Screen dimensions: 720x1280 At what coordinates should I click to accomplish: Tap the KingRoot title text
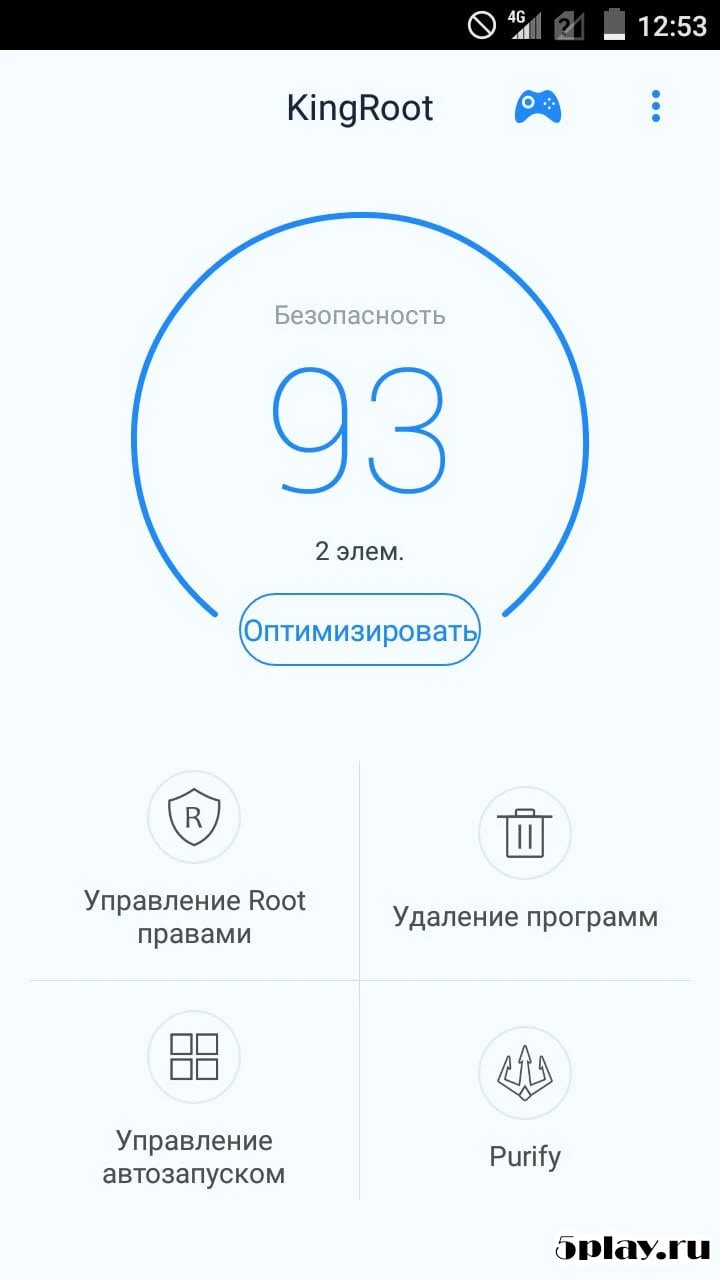coord(360,107)
